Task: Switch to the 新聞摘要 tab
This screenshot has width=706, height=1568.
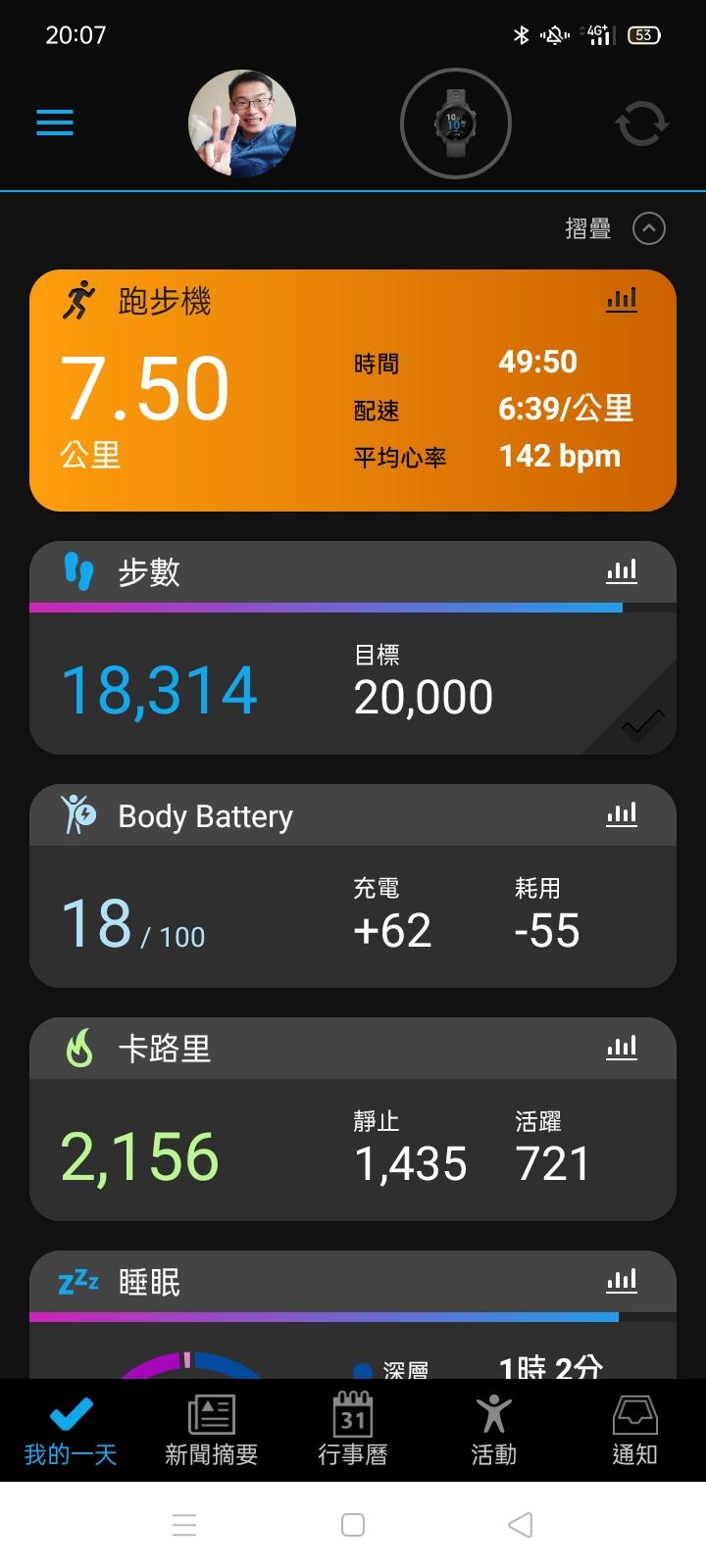Action: 211,1431
